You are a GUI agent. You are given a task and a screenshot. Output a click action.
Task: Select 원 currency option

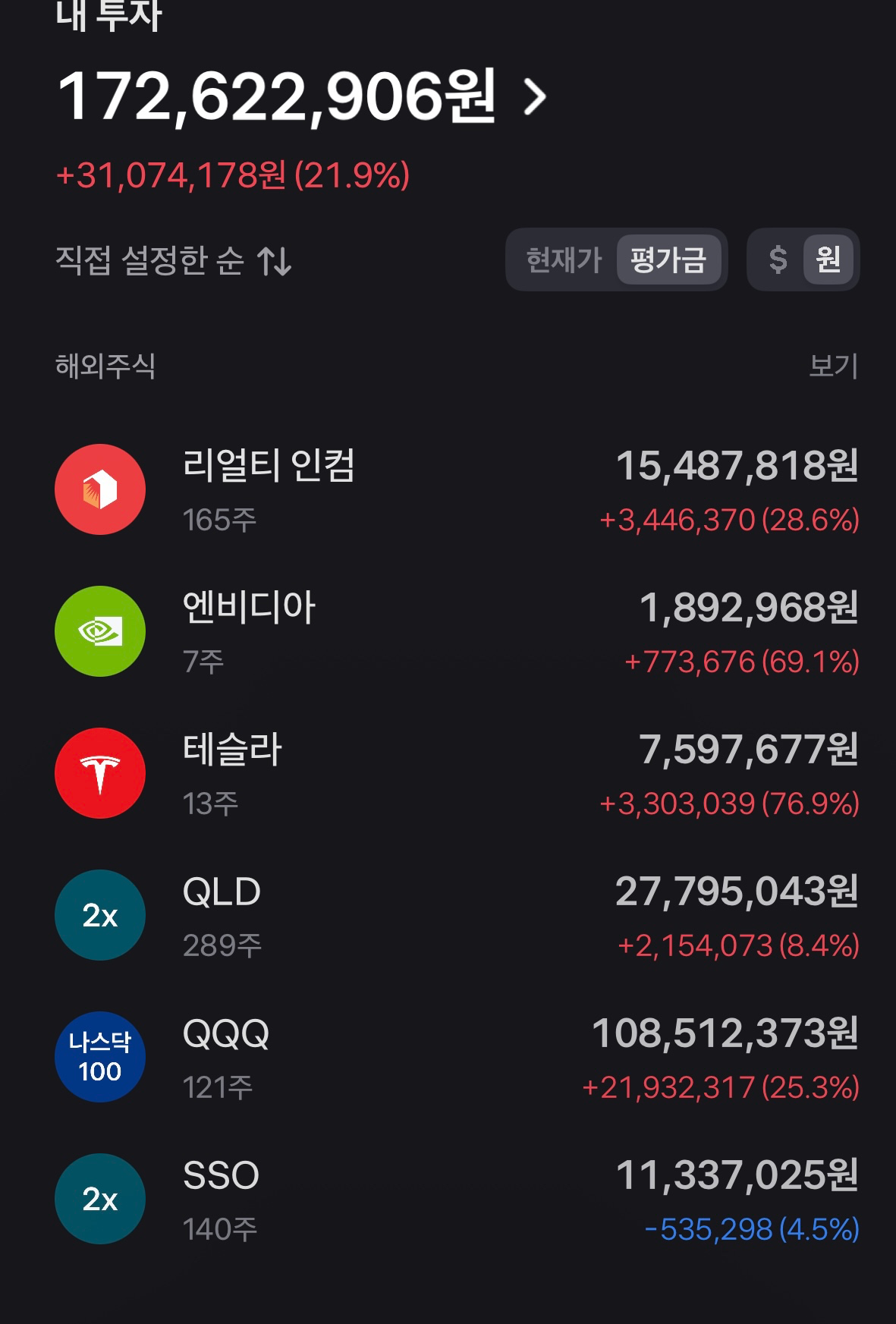point(828,260)
